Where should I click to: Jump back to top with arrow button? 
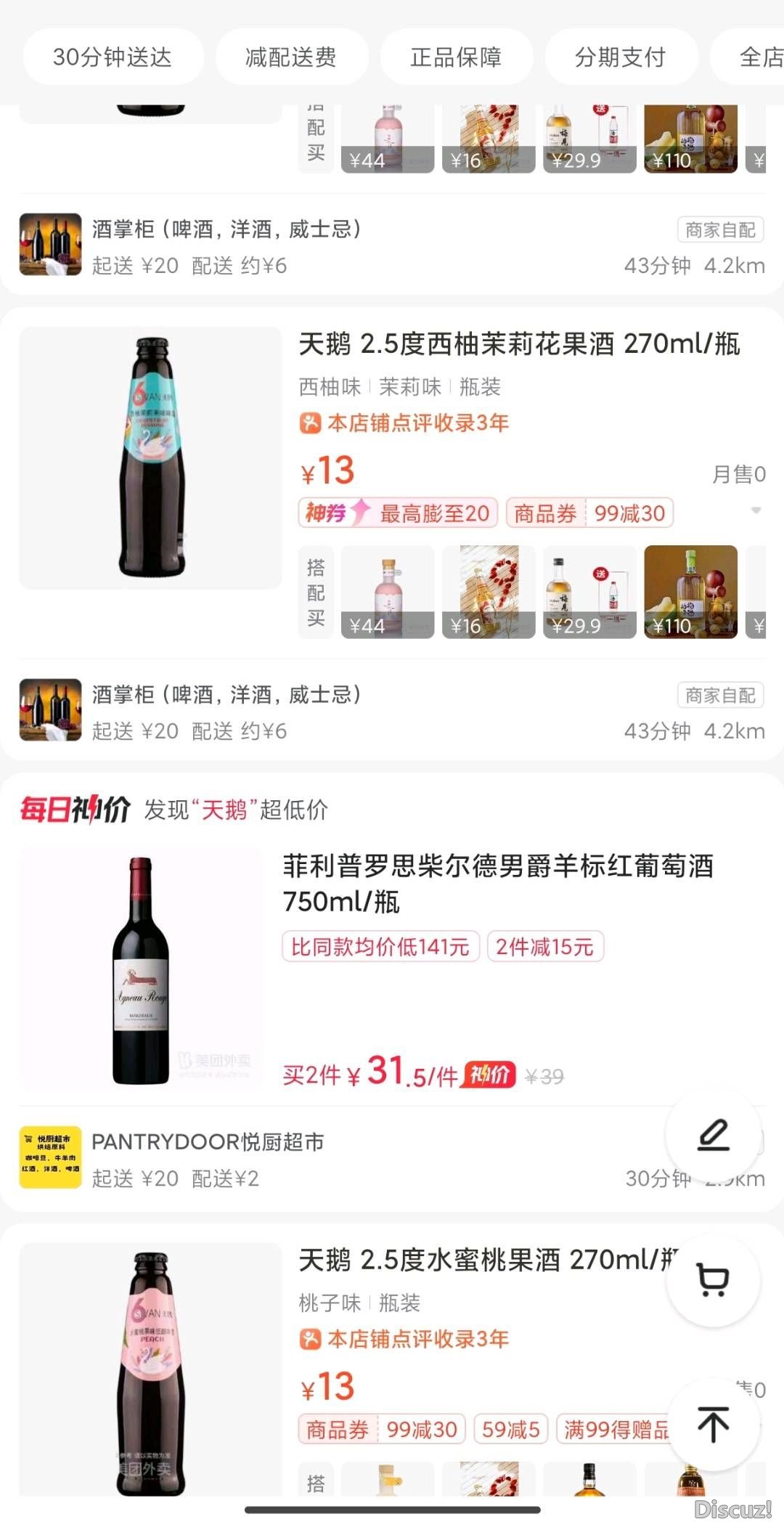pos(713,1424)
